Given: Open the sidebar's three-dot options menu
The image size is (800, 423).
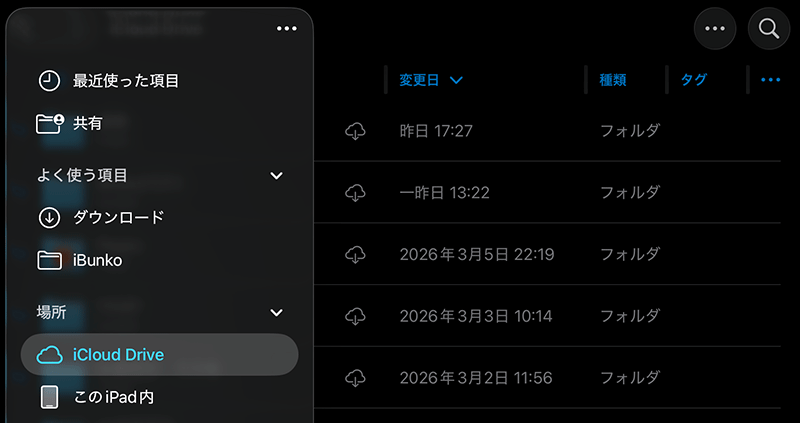Looking at the screenshot, I should tap(286, 29).
